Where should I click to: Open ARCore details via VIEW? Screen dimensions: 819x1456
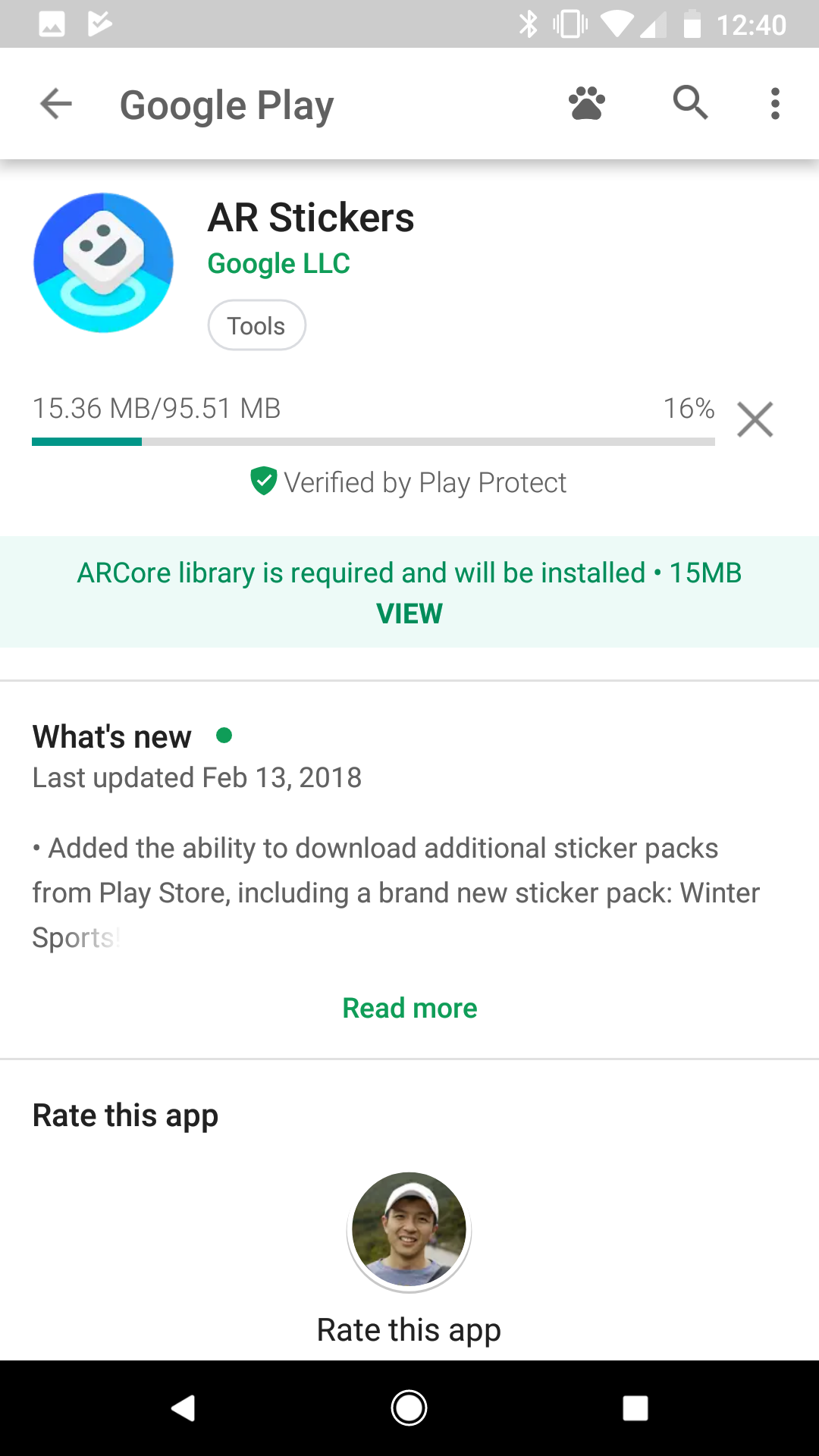click(409, 613)
